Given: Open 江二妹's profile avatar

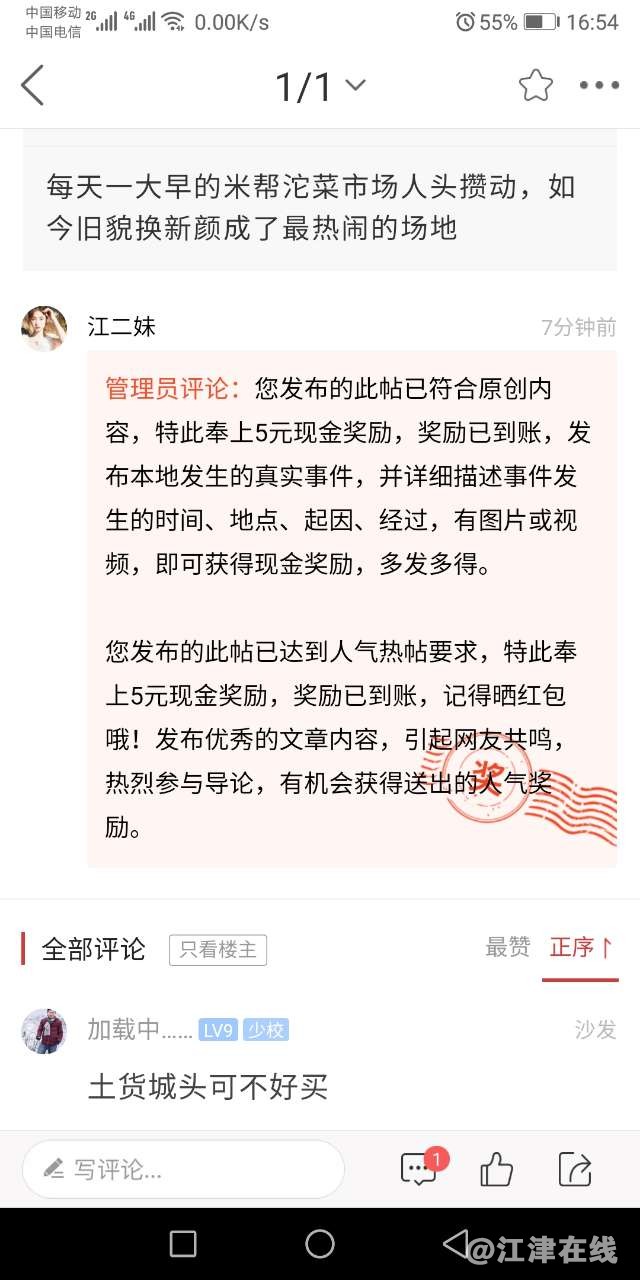Looking at the screenshot, I should [44, 329].
